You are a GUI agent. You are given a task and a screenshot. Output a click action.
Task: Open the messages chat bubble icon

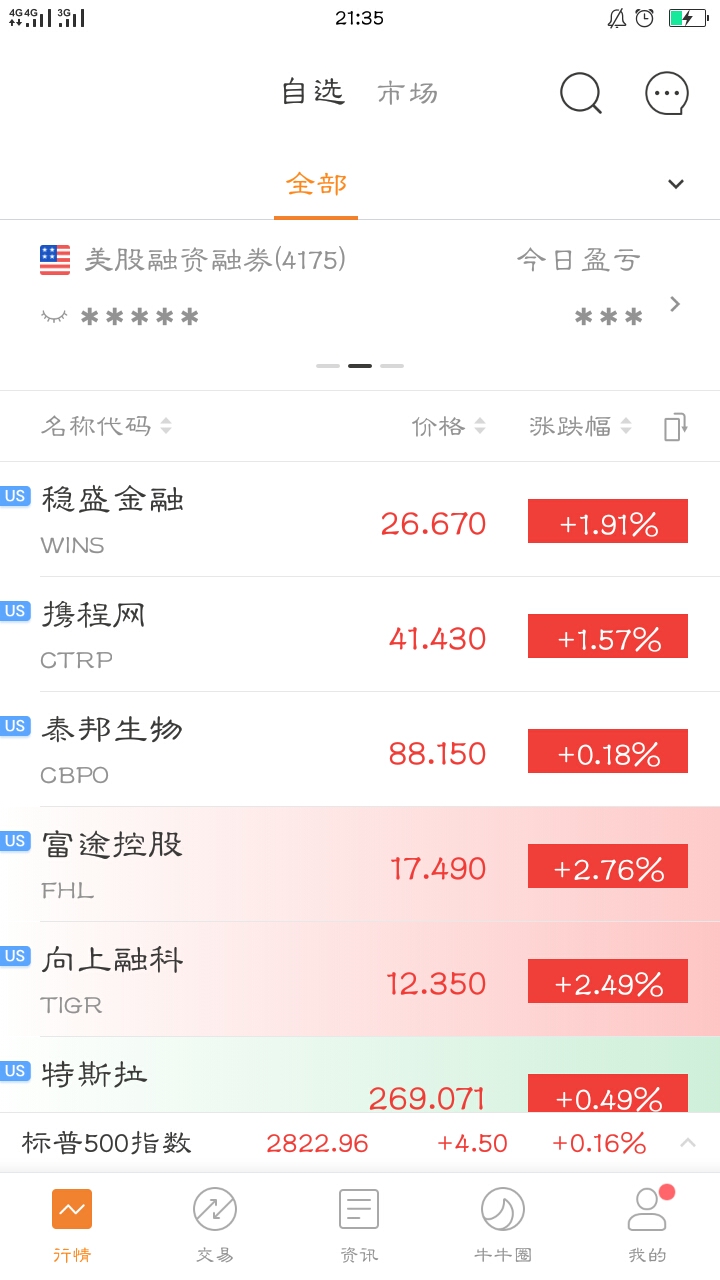pyautogui.click(x=667, y=94)
